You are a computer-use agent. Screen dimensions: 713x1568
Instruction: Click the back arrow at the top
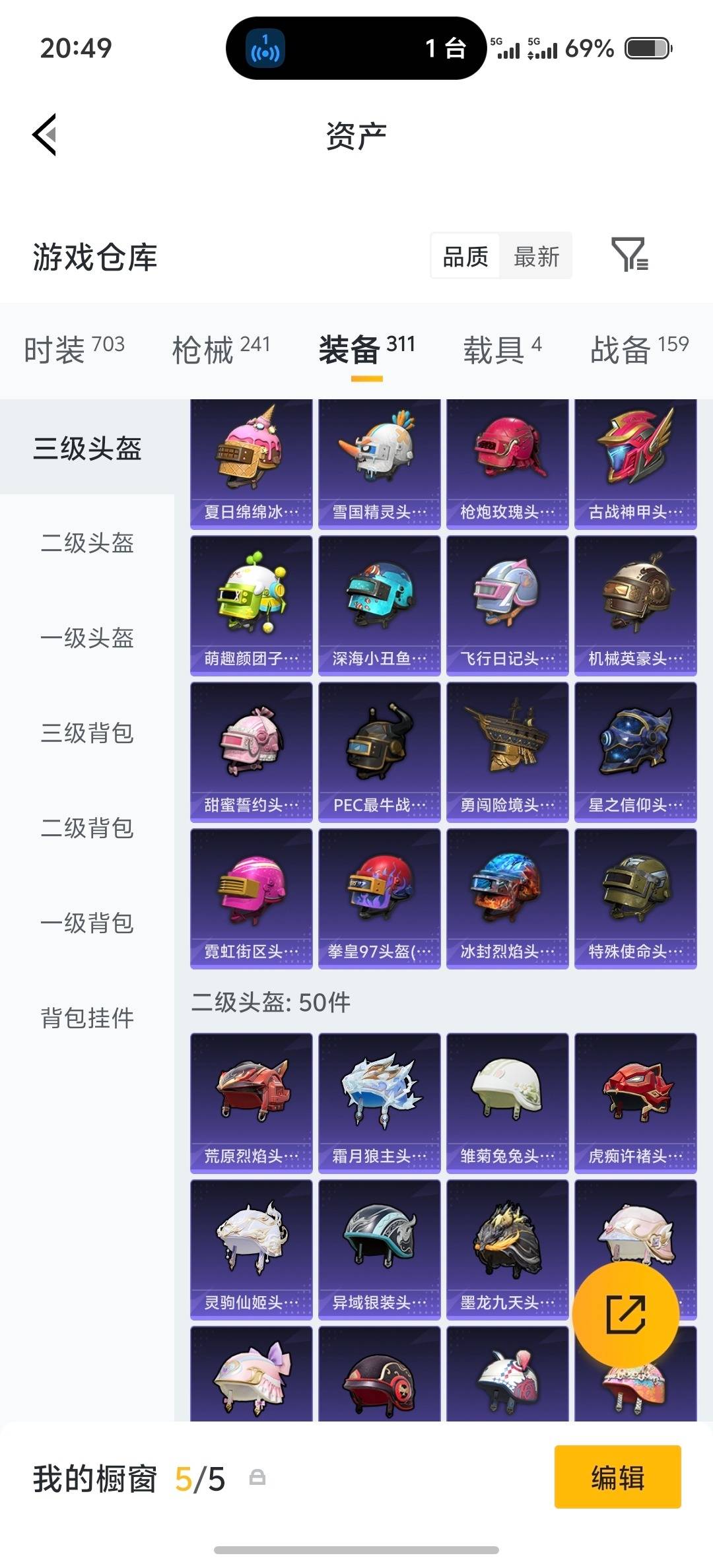pos(44,134)
